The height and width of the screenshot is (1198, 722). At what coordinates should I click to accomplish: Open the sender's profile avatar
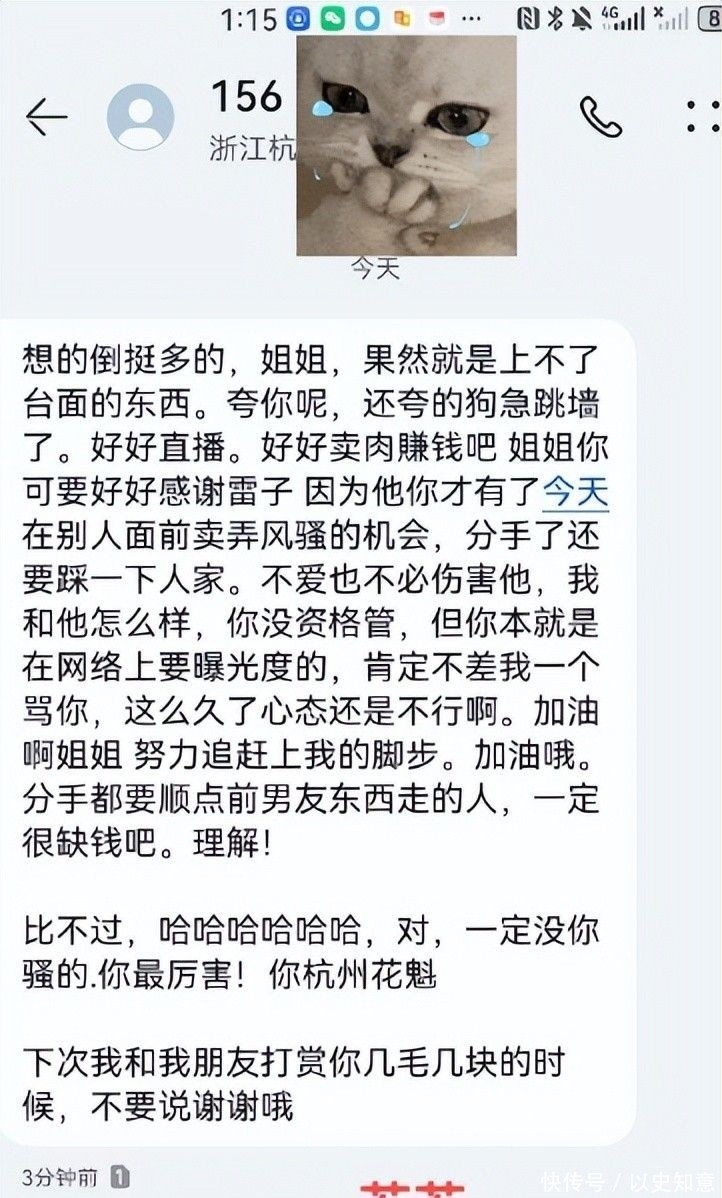pyautogui.click(x=141, y=117)
